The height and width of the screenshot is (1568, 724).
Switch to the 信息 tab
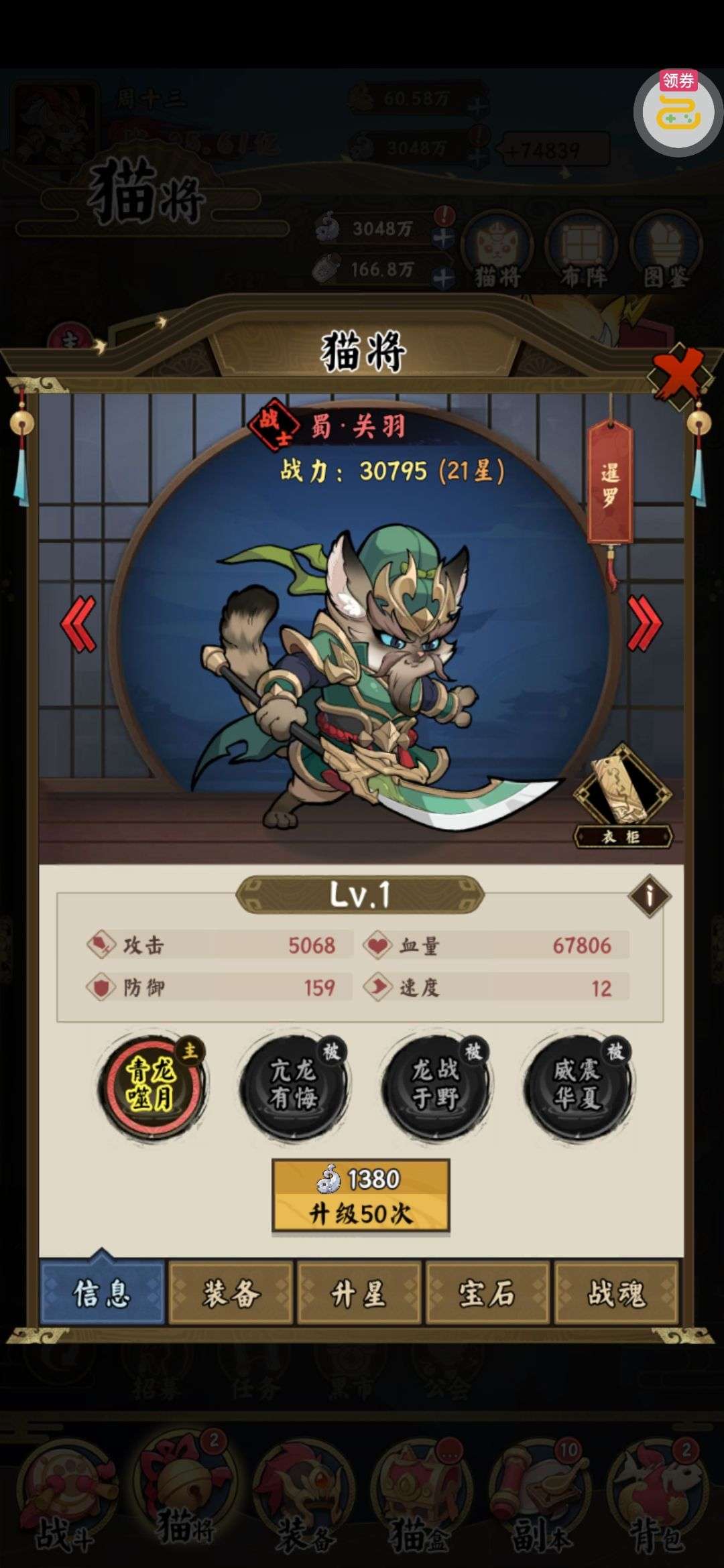tap(102, 1293)
